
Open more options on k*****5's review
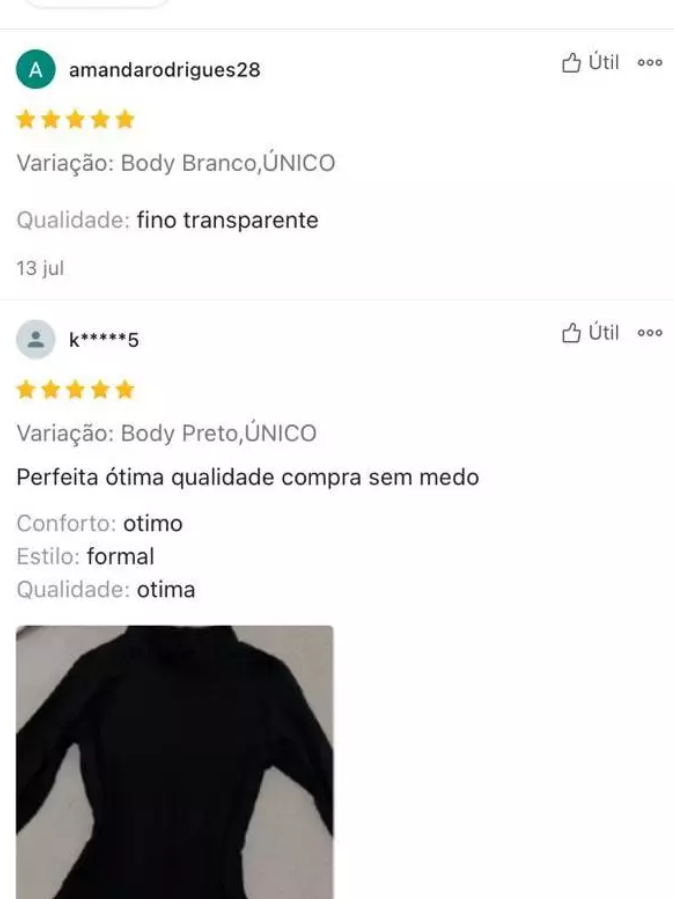pyautogui.click(x=650, y=333)
